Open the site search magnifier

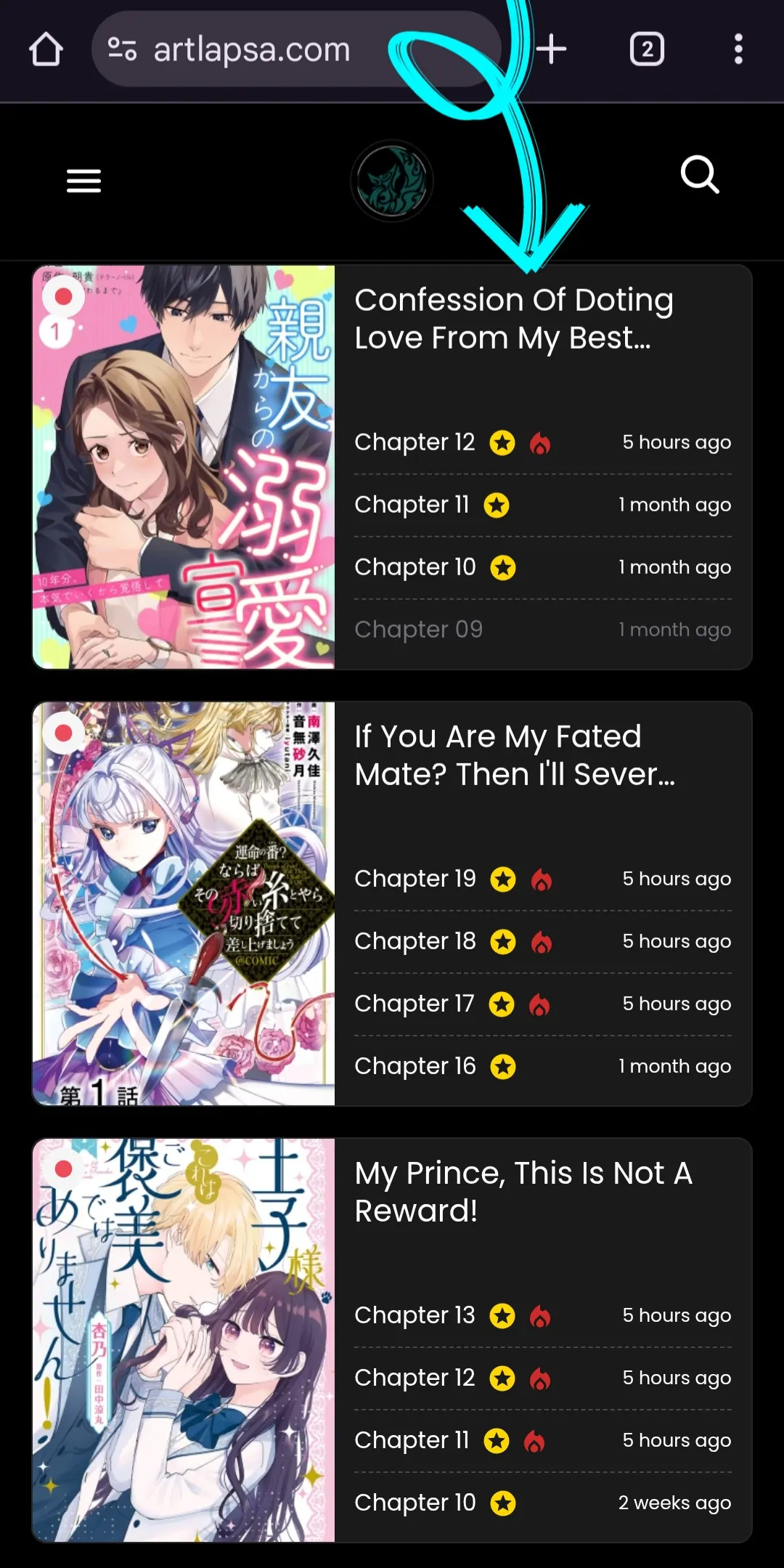(699, 175)
